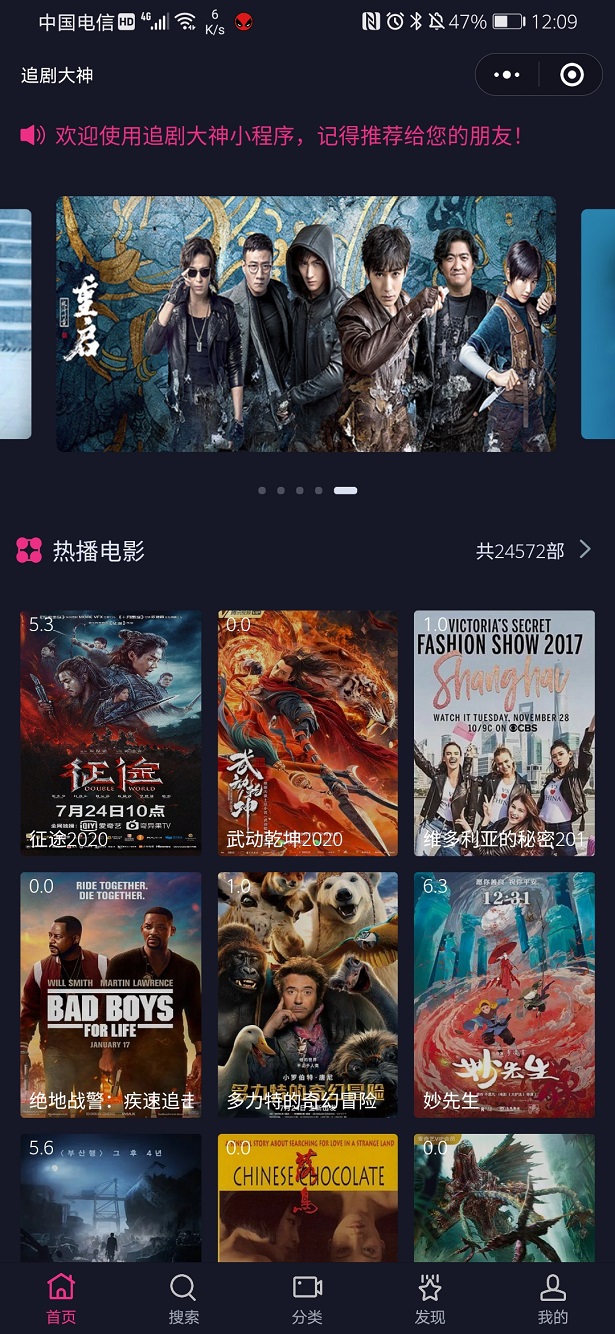Select the 首页 home tab
615x1334 pixels.
[x=61, y=1299]
